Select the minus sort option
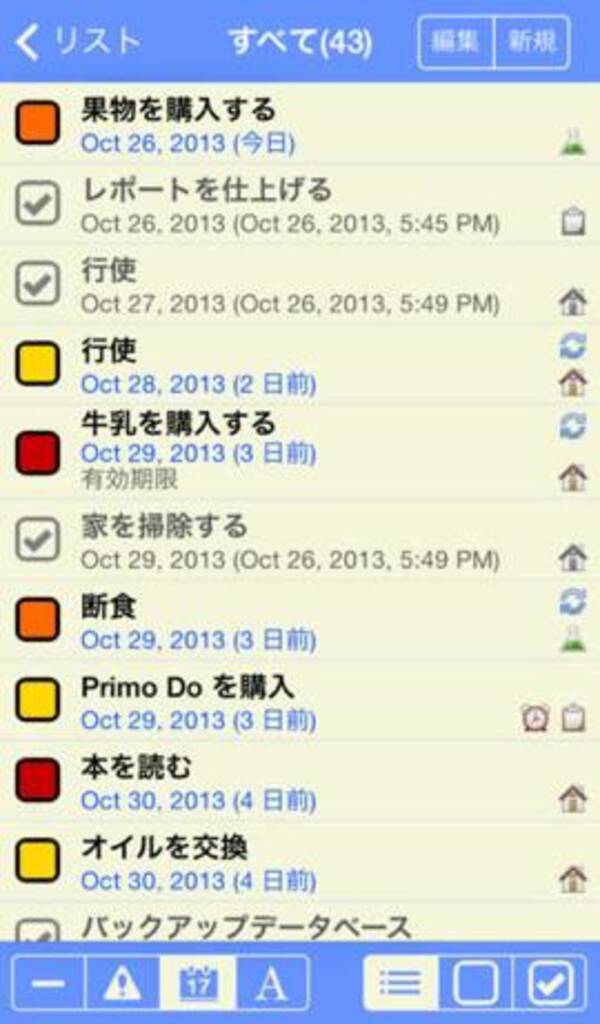Image resolution: width=600 pixels, height=1024 pixels. (49, 983)
